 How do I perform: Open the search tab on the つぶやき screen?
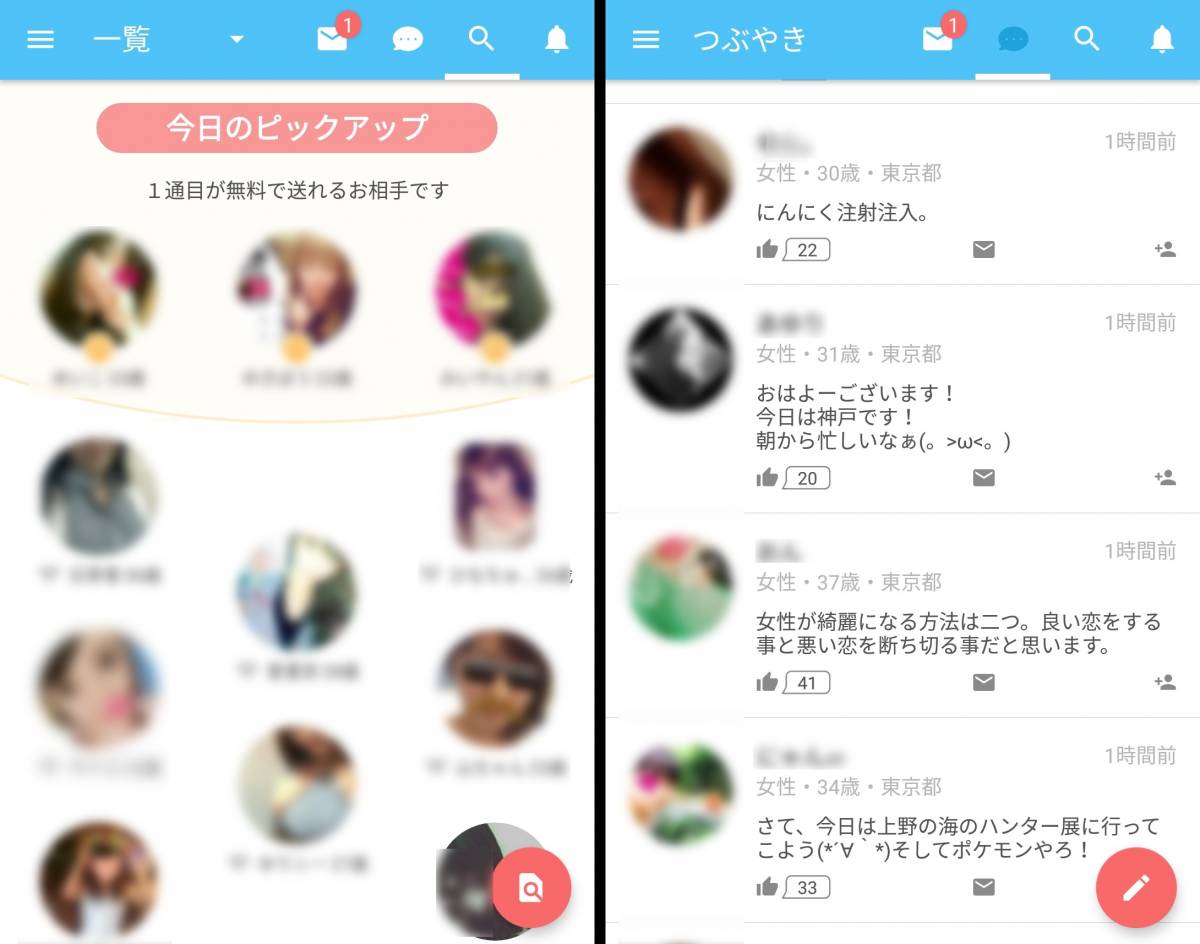click(x=1087, y=39)
